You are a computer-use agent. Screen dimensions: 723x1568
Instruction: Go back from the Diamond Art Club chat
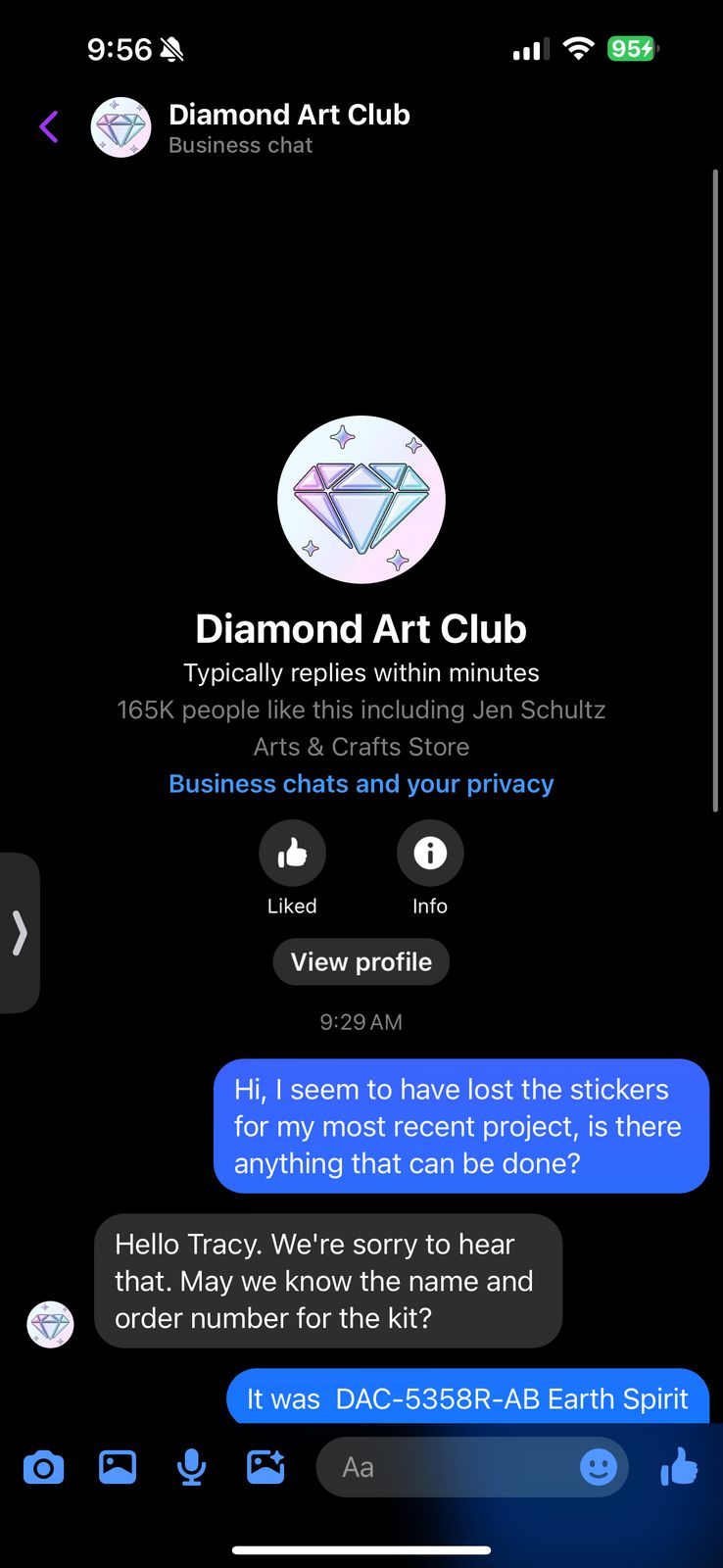click(49, 127)
